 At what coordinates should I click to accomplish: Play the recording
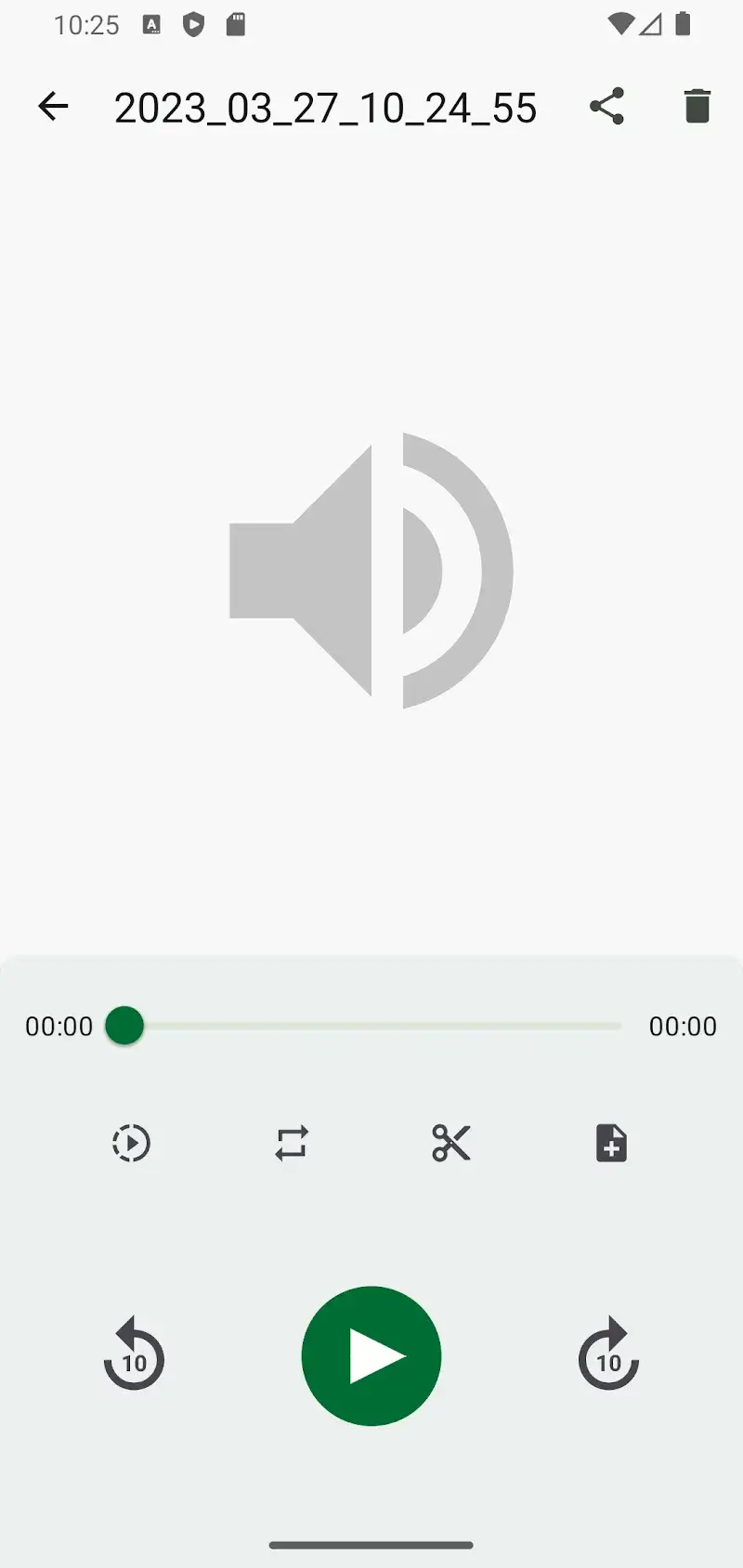371,1355
